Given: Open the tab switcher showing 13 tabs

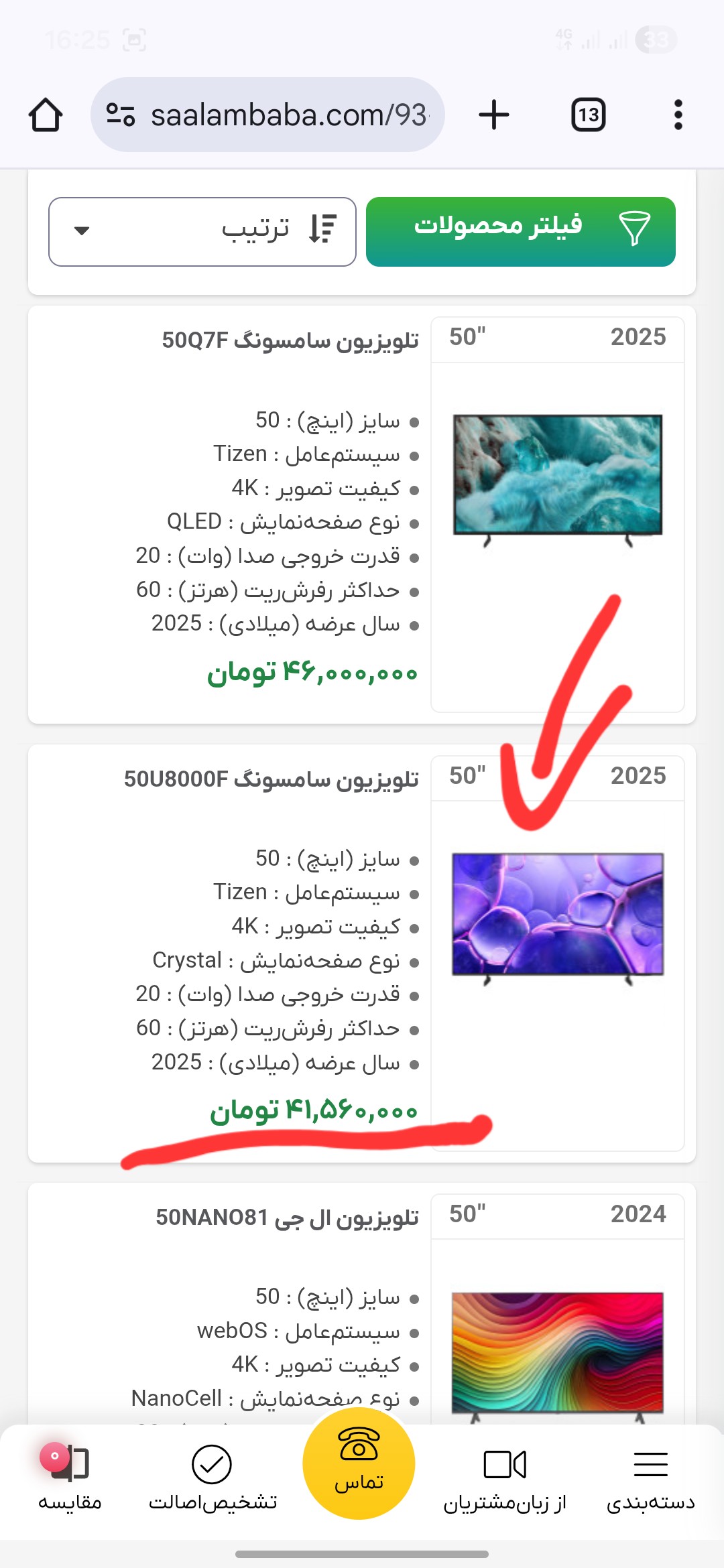Looking at the screenshot, I should click(588, 115).
